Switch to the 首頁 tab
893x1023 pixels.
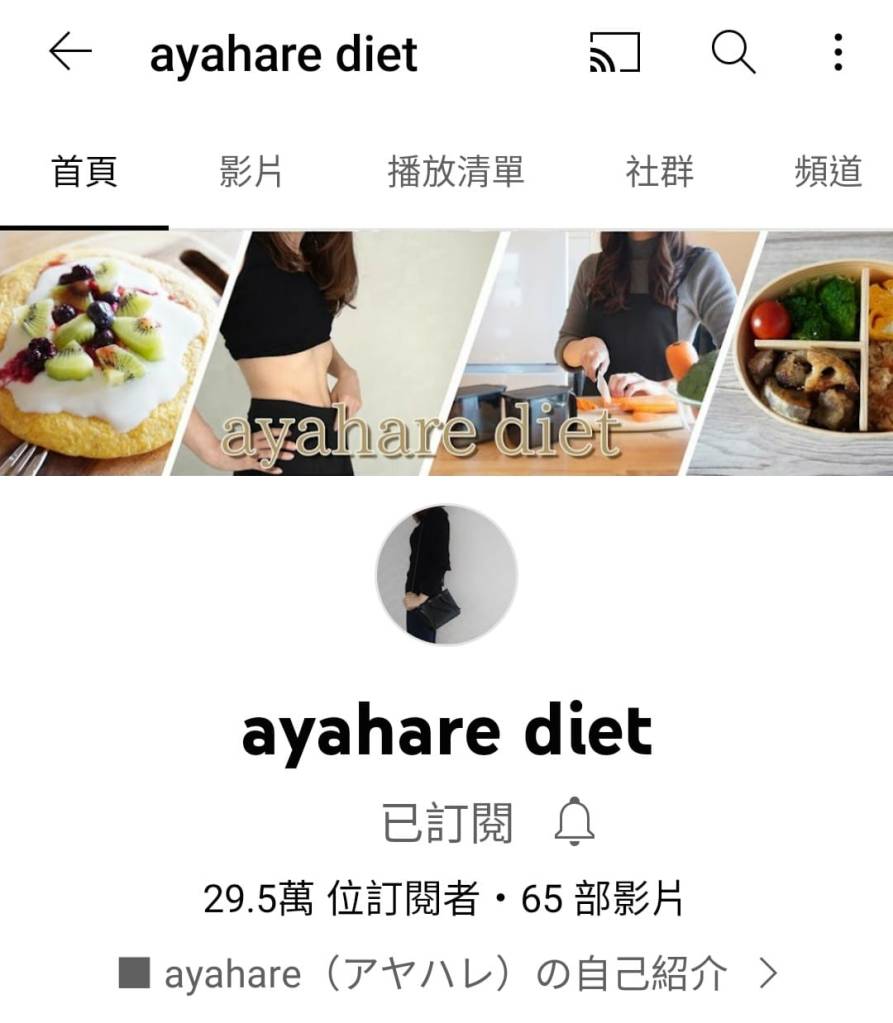84,172
